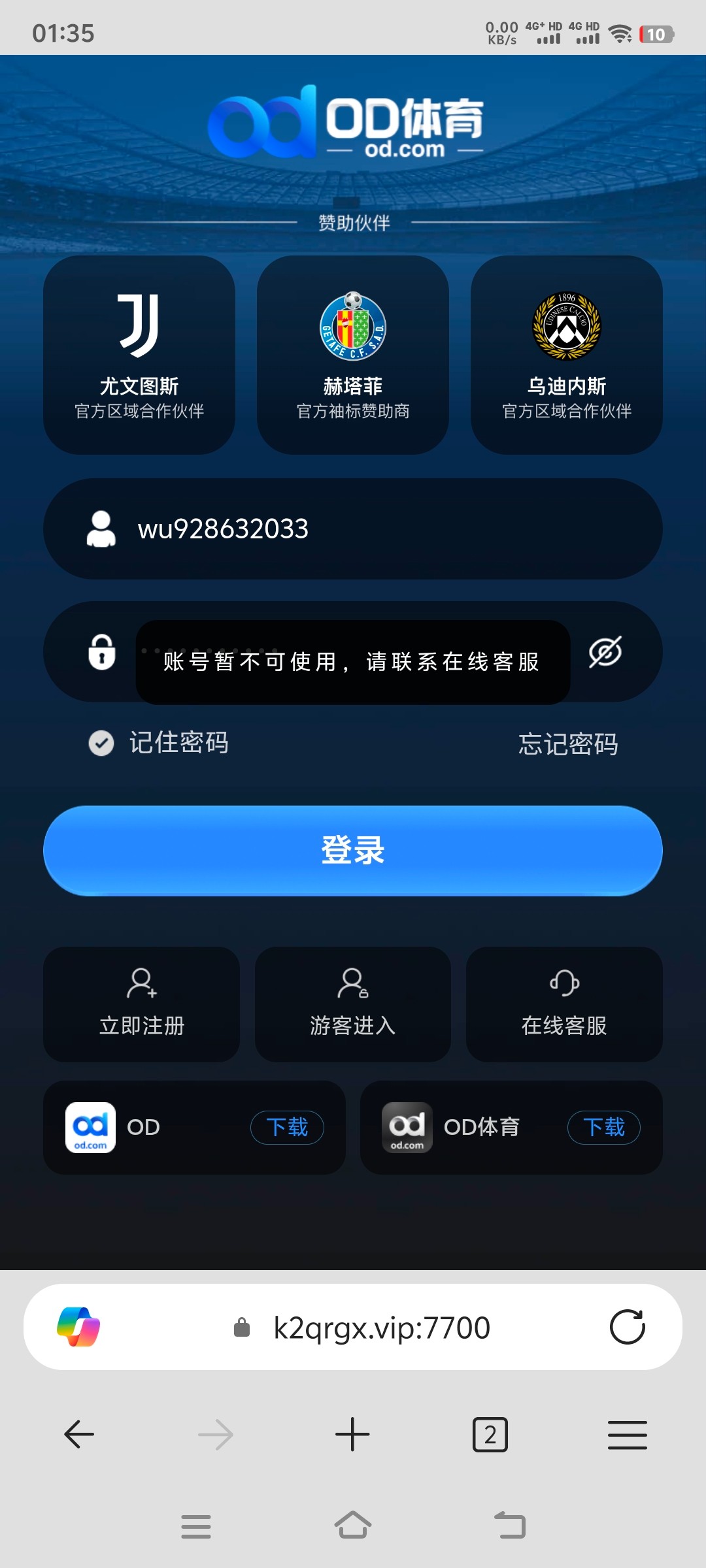Tap the OD app icon near download button
The image size is (706, 1568).
click(x=90, y=1126)
